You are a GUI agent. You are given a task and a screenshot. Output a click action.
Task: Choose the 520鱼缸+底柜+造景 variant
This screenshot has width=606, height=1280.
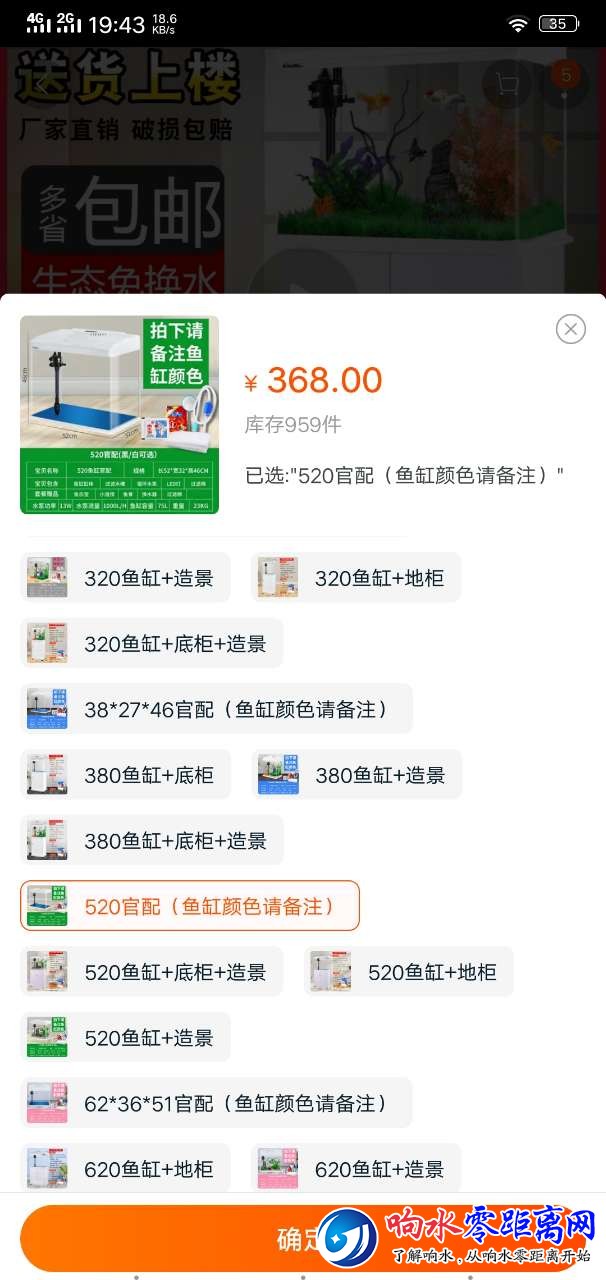tap(152, 972)
